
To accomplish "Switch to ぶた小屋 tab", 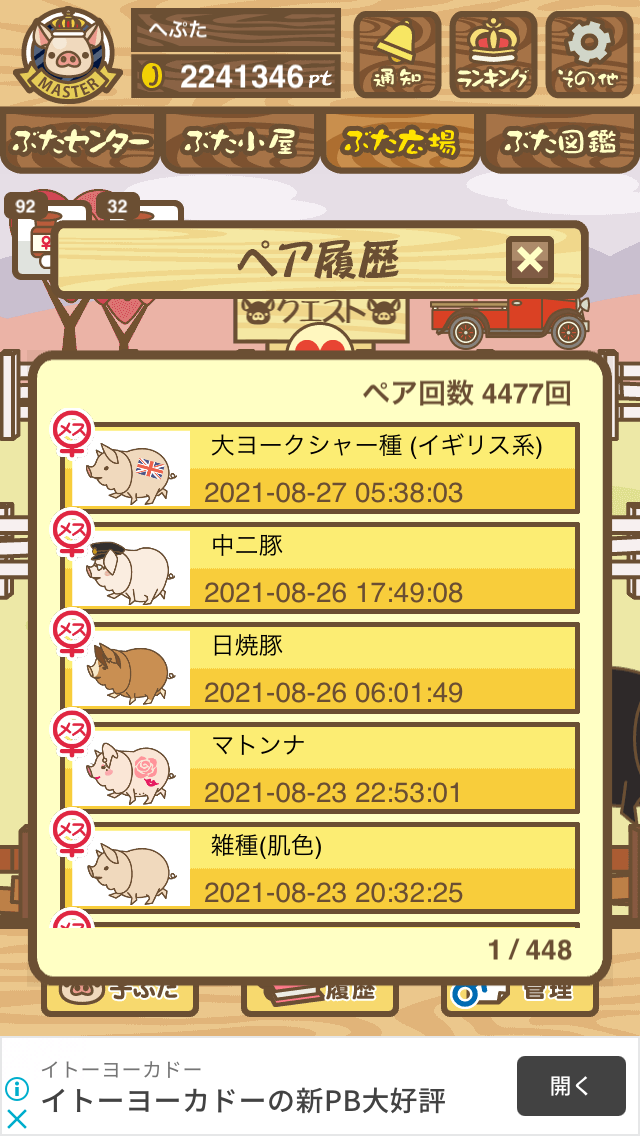I will (x=240, y=142).
